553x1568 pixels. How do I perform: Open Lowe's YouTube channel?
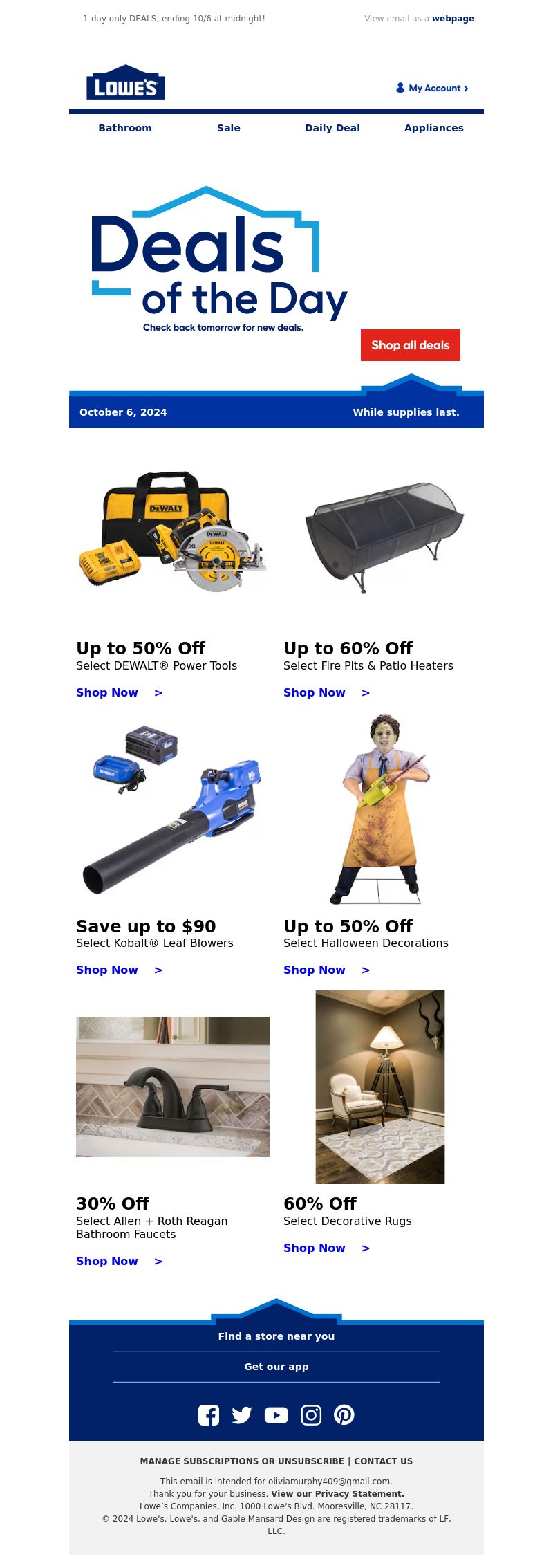point(276,1415)
